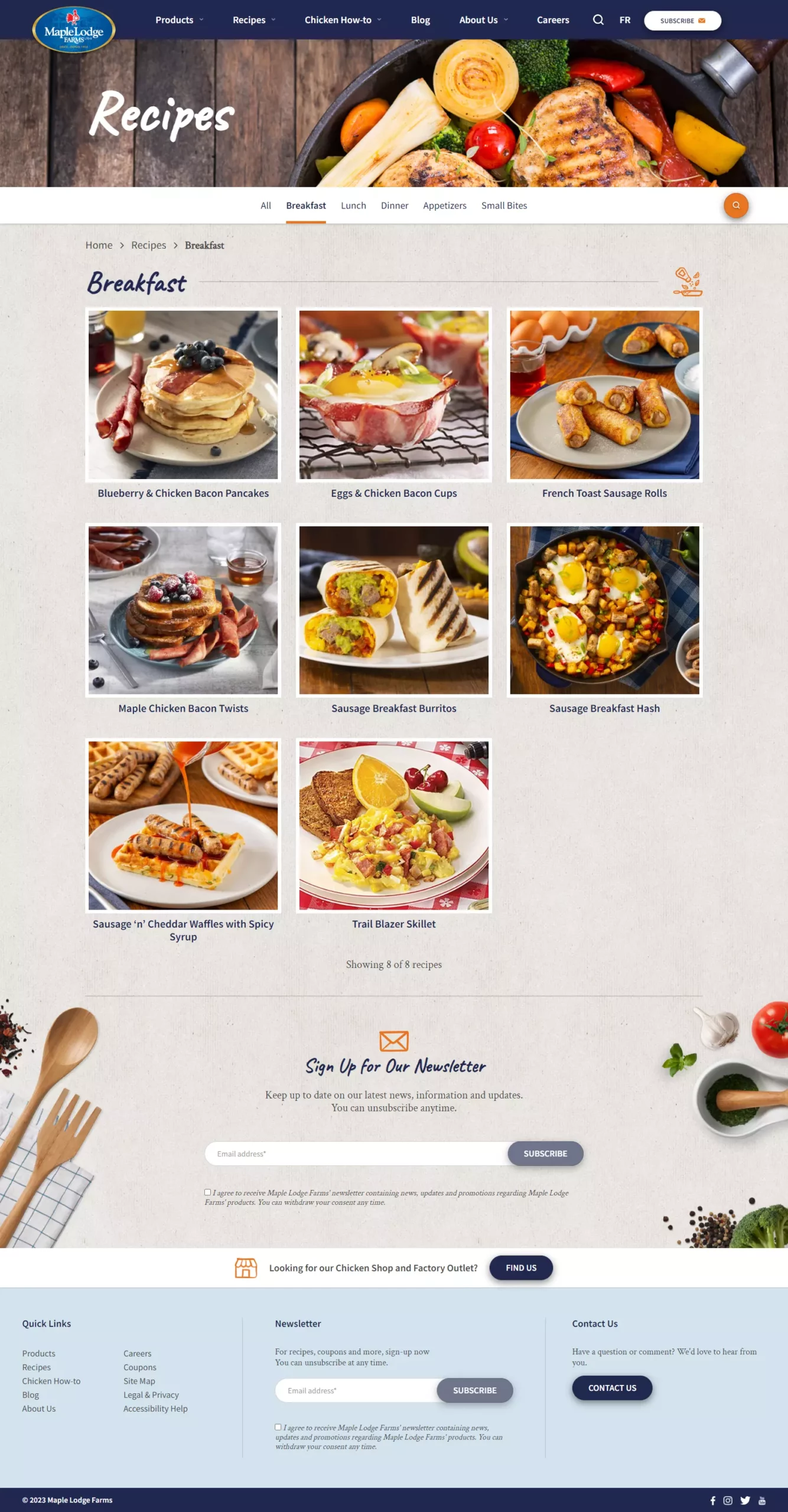Open the Sausage Breakfast Hash card

[x=604, y=611]
